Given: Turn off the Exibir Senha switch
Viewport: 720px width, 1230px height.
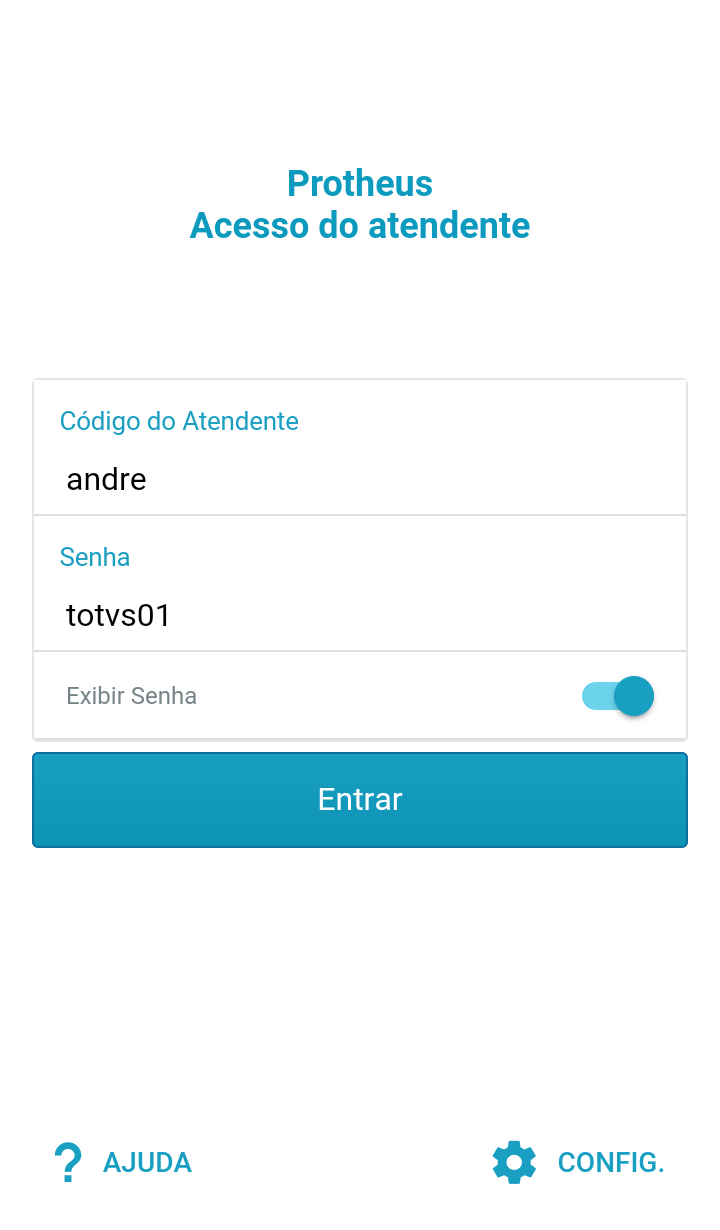Looking at the screenshot, I should 618,696.
